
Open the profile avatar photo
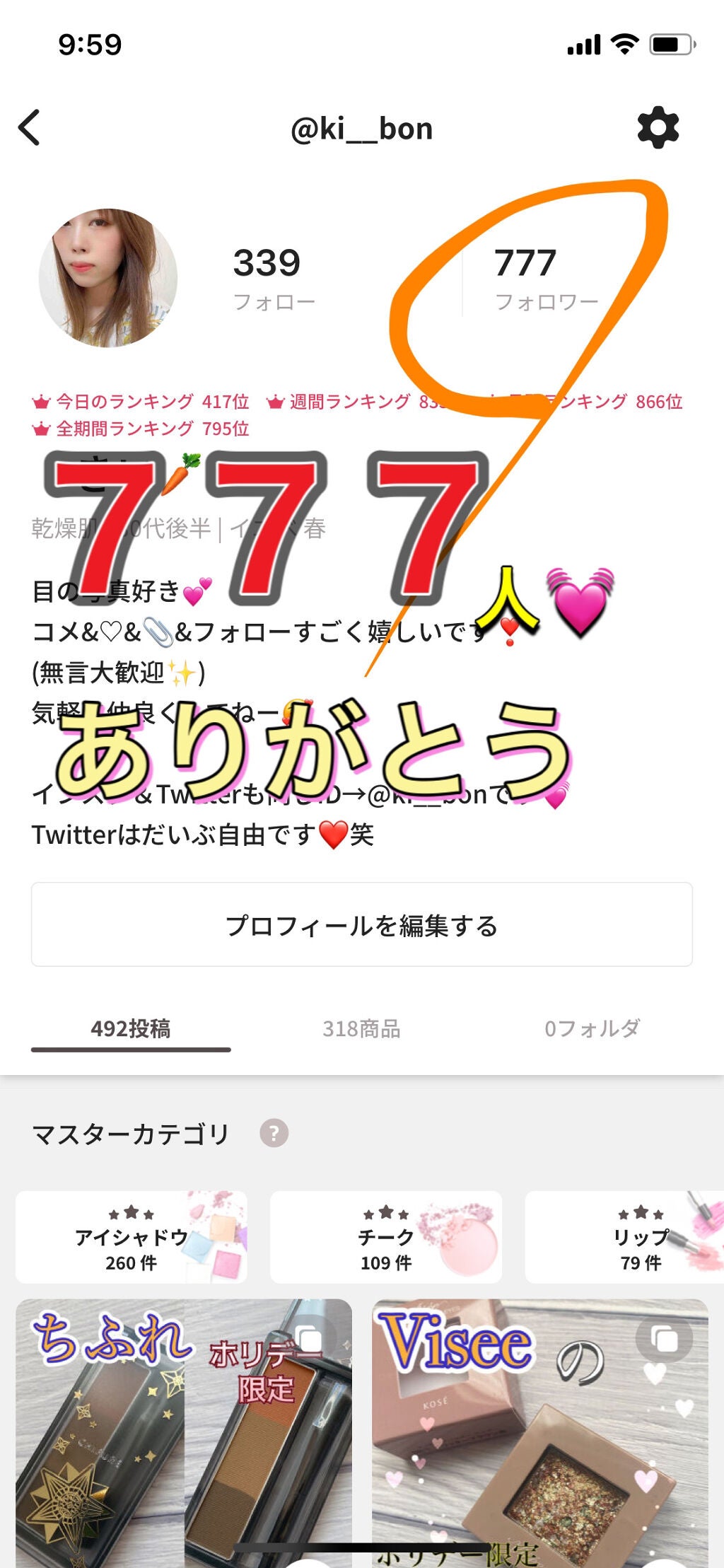click(x=106, y=276)
